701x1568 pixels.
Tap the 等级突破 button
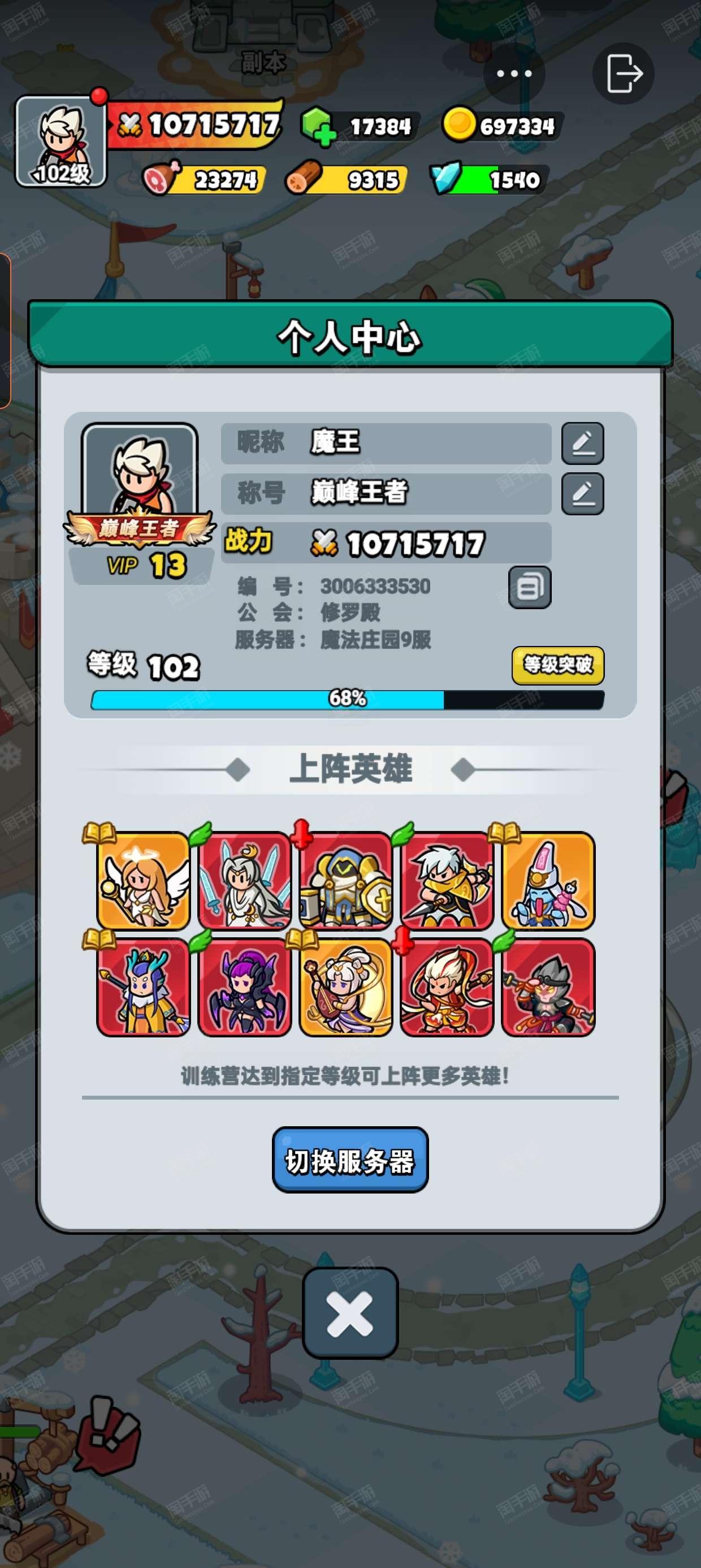(557, 665)
